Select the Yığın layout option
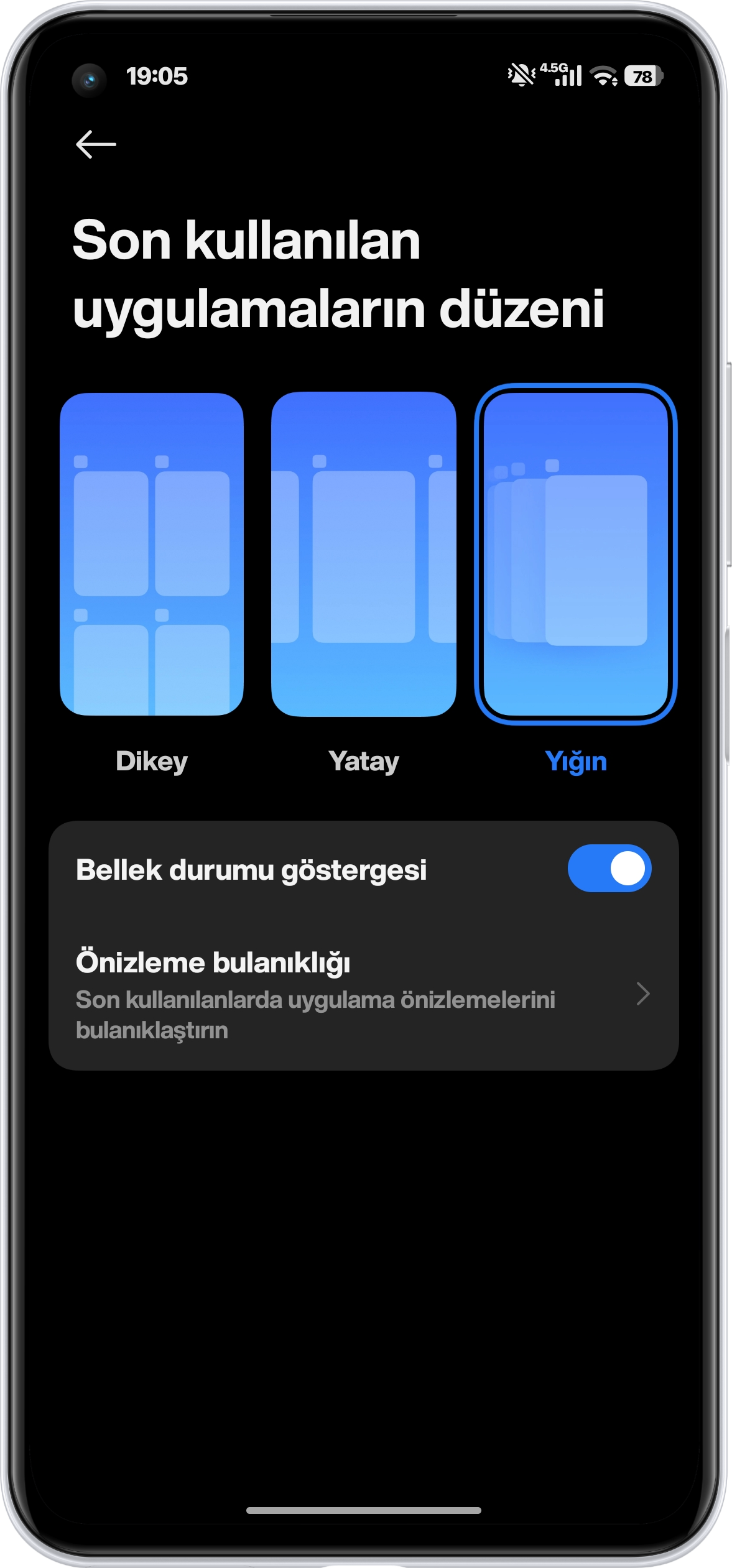732x1568 pixels. (575, 554)
